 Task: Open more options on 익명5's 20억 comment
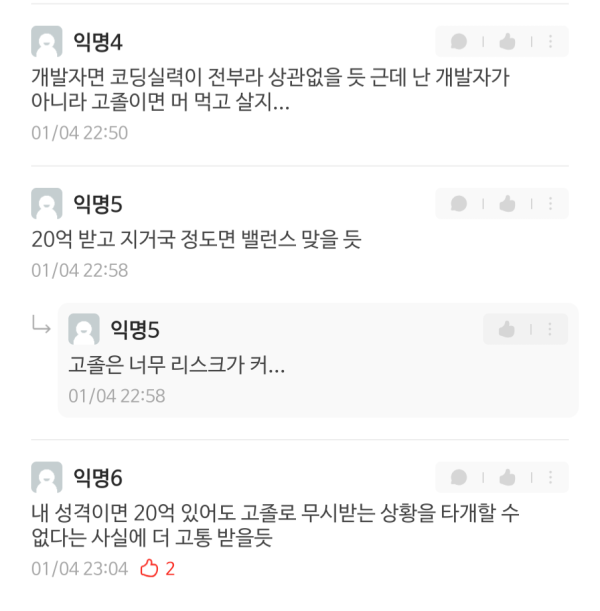(x=549, y=204)
